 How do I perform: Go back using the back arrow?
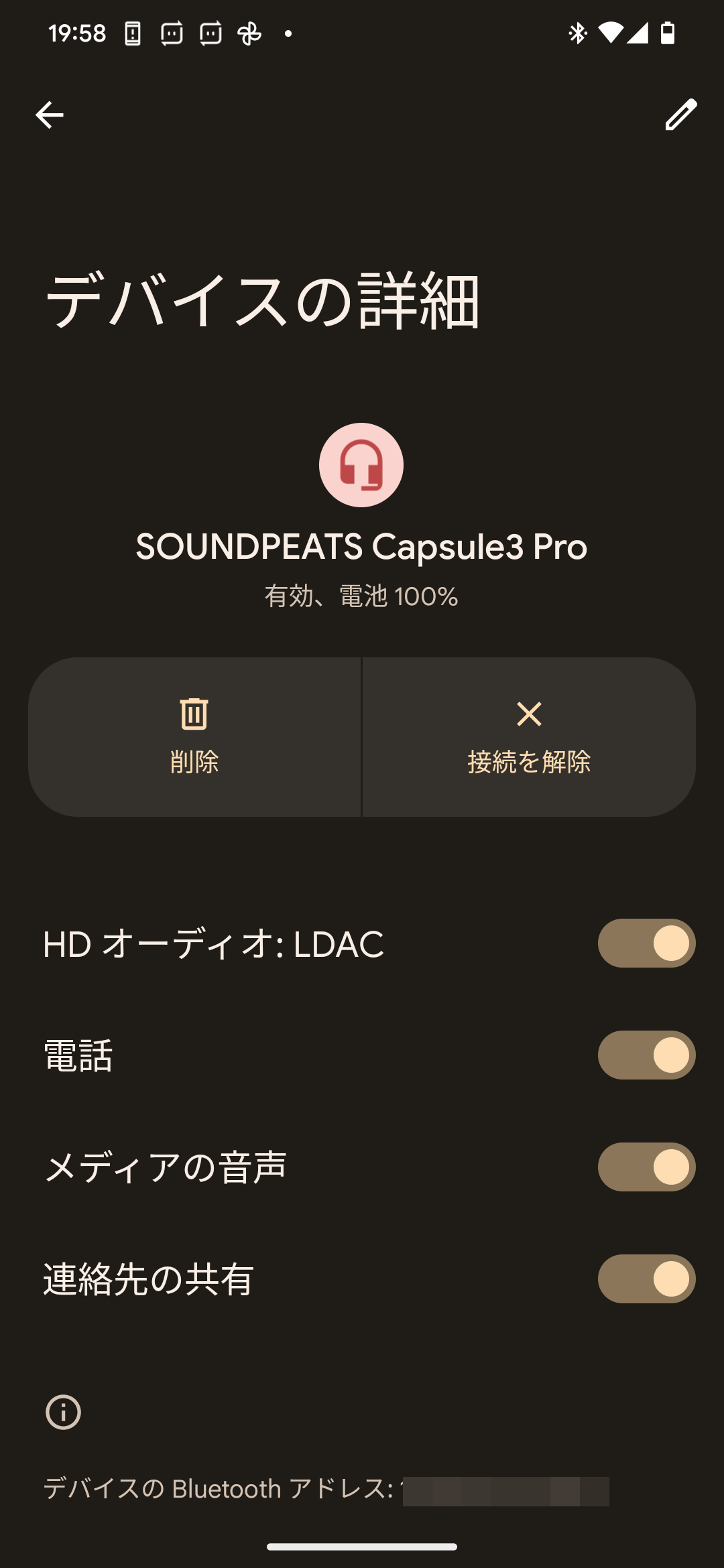[x=49, y=115]
